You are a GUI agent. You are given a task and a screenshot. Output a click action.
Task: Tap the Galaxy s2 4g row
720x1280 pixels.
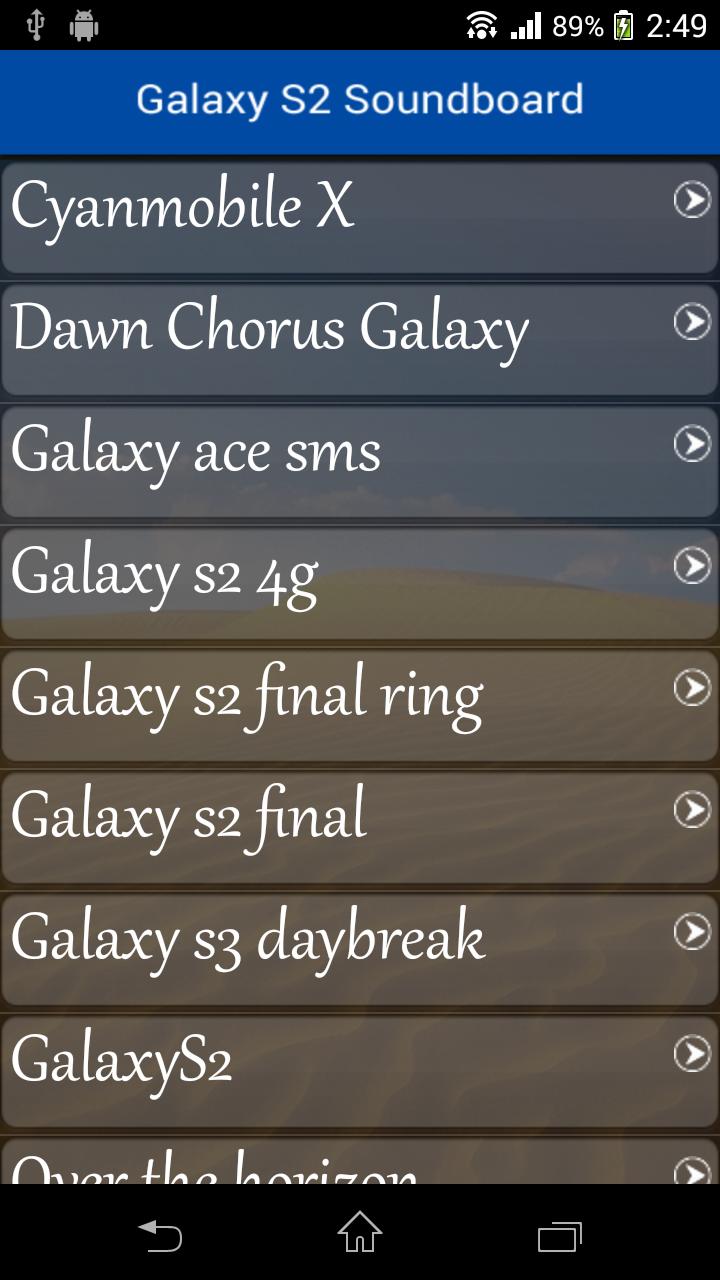tap(360, 581)
